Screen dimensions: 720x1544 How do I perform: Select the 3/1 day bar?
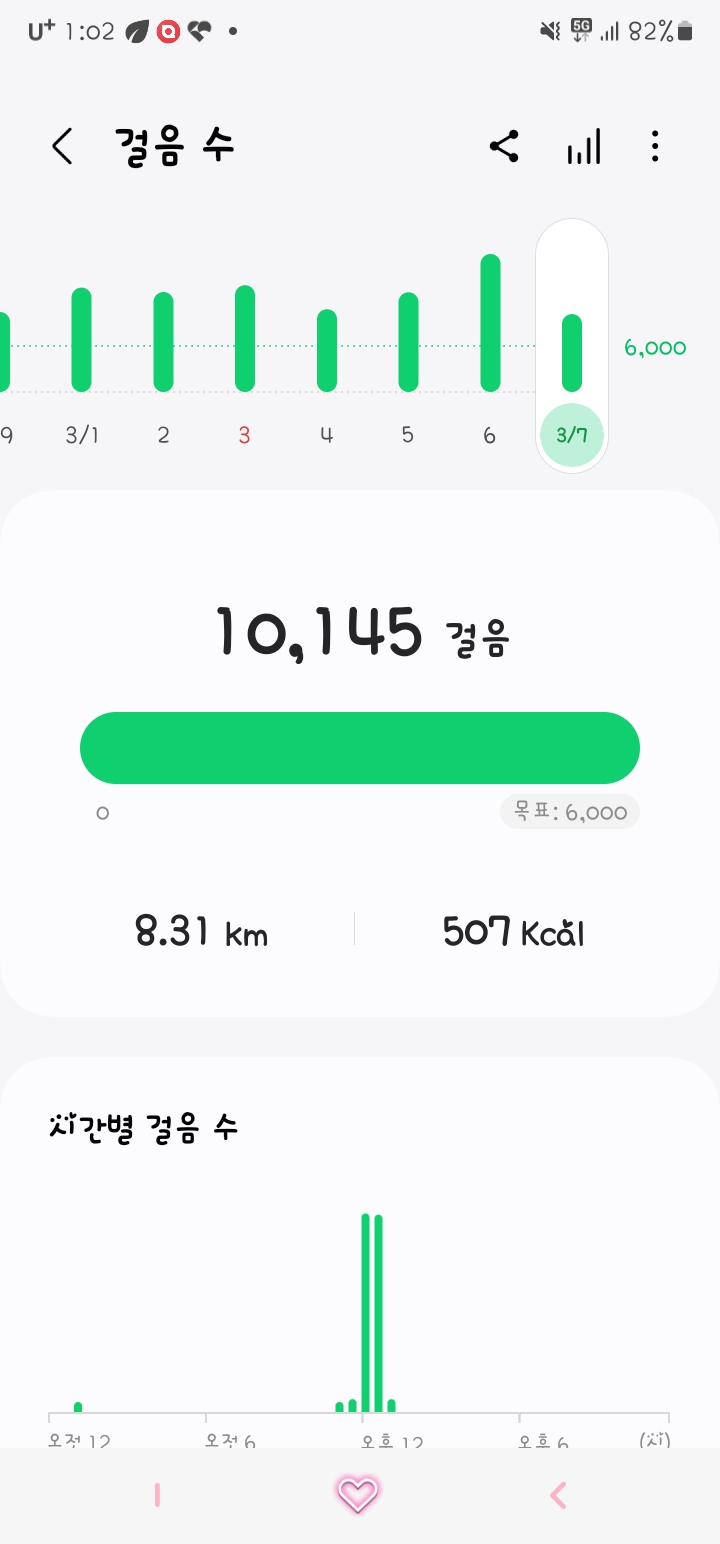tap(82, 340)
